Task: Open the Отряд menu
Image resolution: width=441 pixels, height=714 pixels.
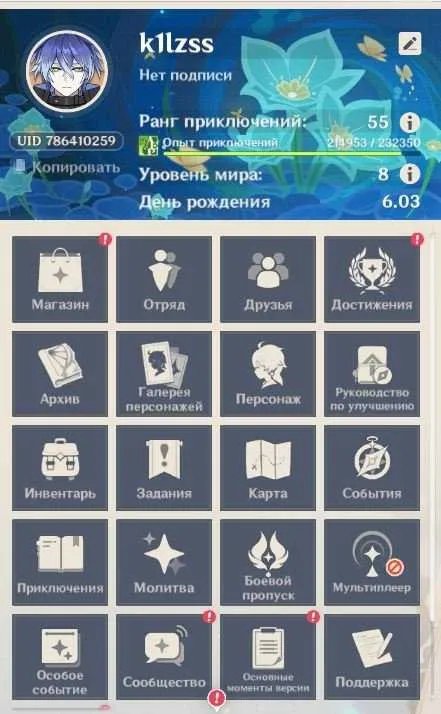Action: (164, 279)
